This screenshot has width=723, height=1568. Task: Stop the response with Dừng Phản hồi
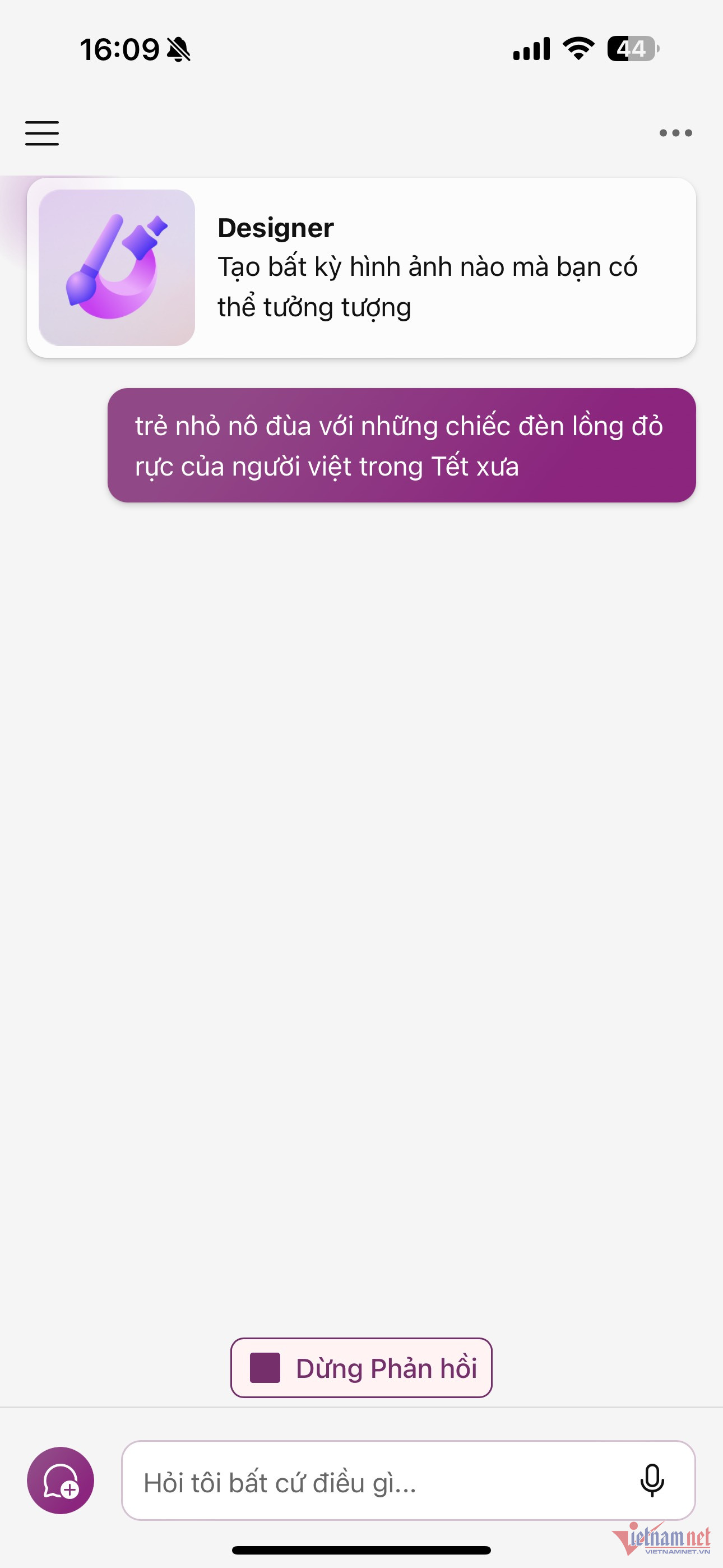[x=361, y=1368]
